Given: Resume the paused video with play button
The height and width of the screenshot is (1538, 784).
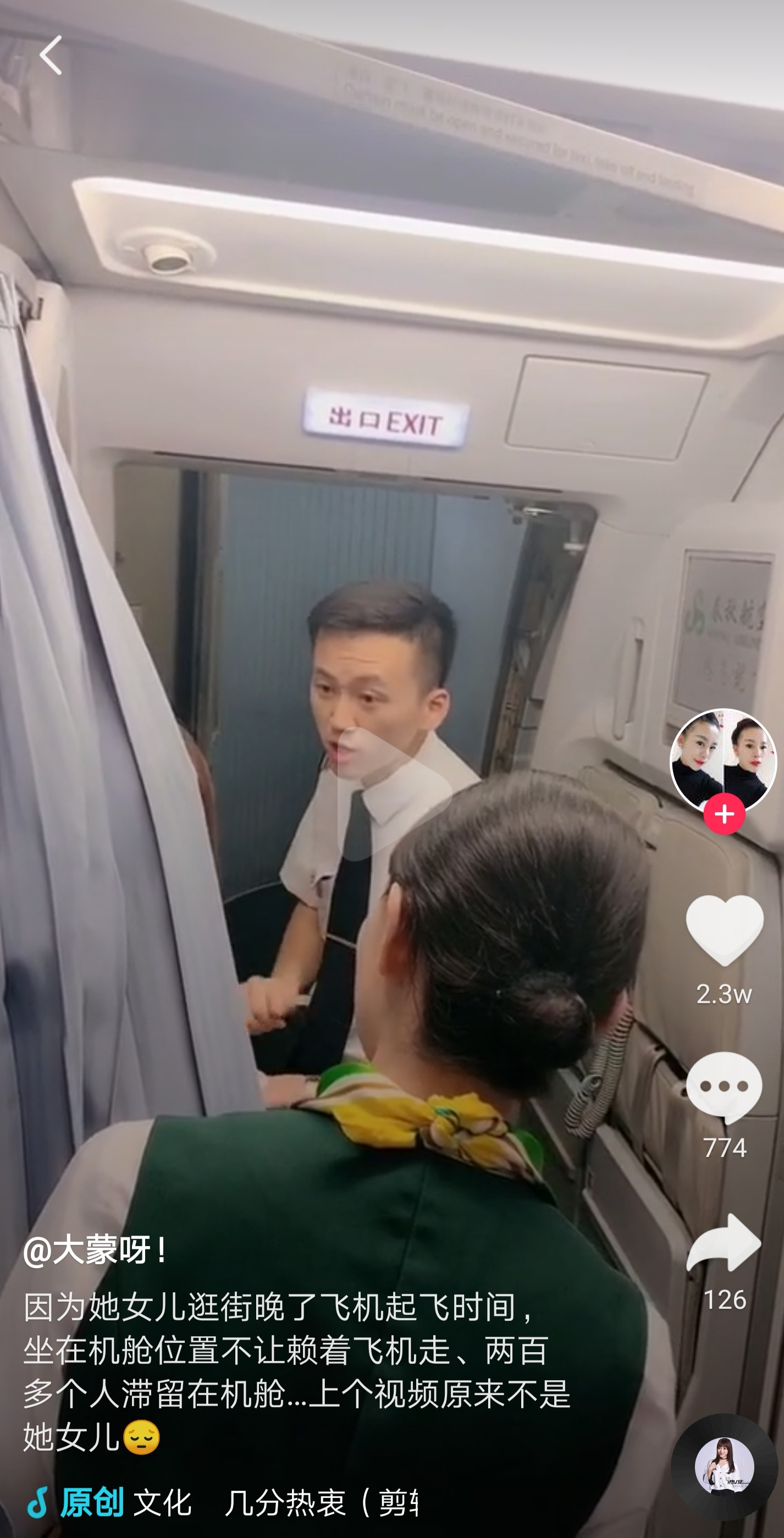Looking at the screenshot, I should [394, 793].
